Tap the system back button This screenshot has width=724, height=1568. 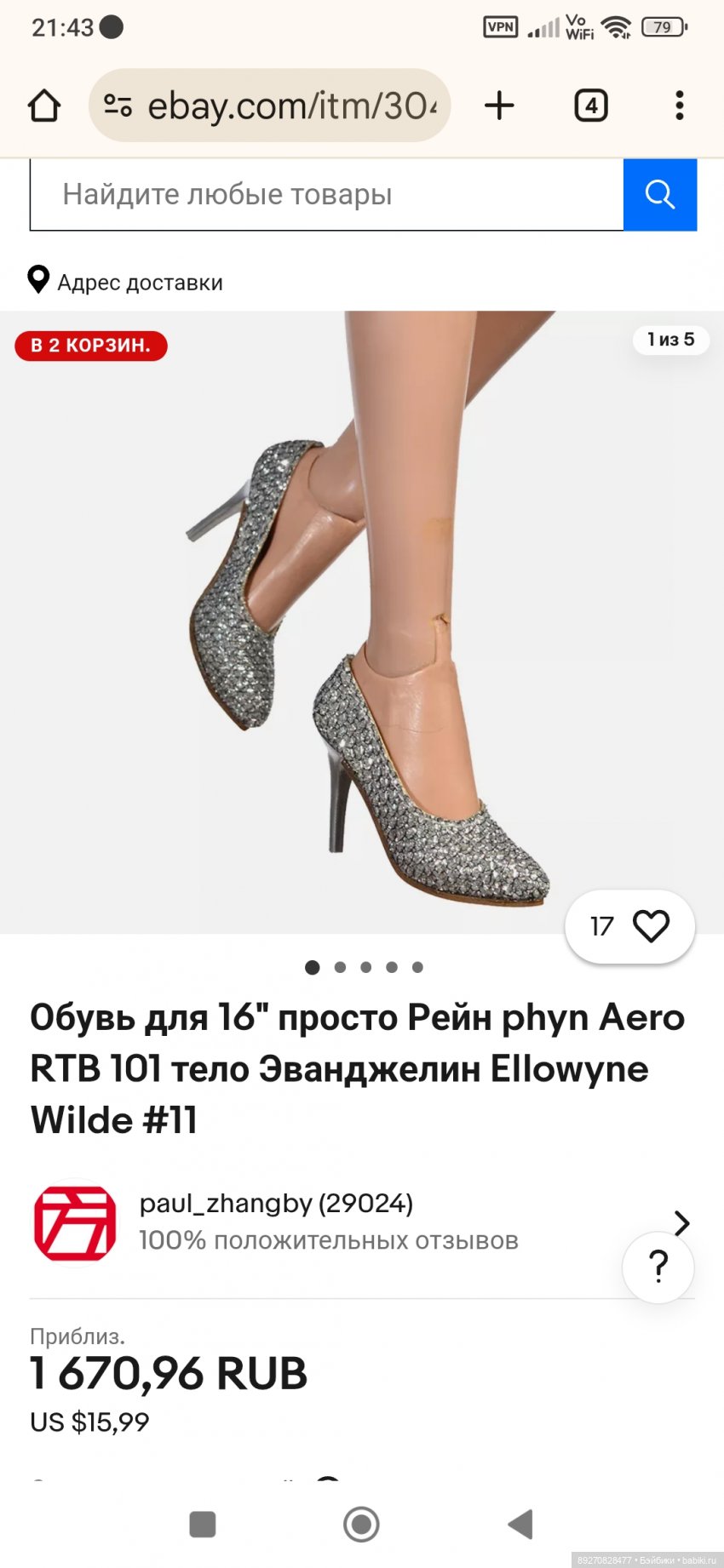coord(520,1524)
